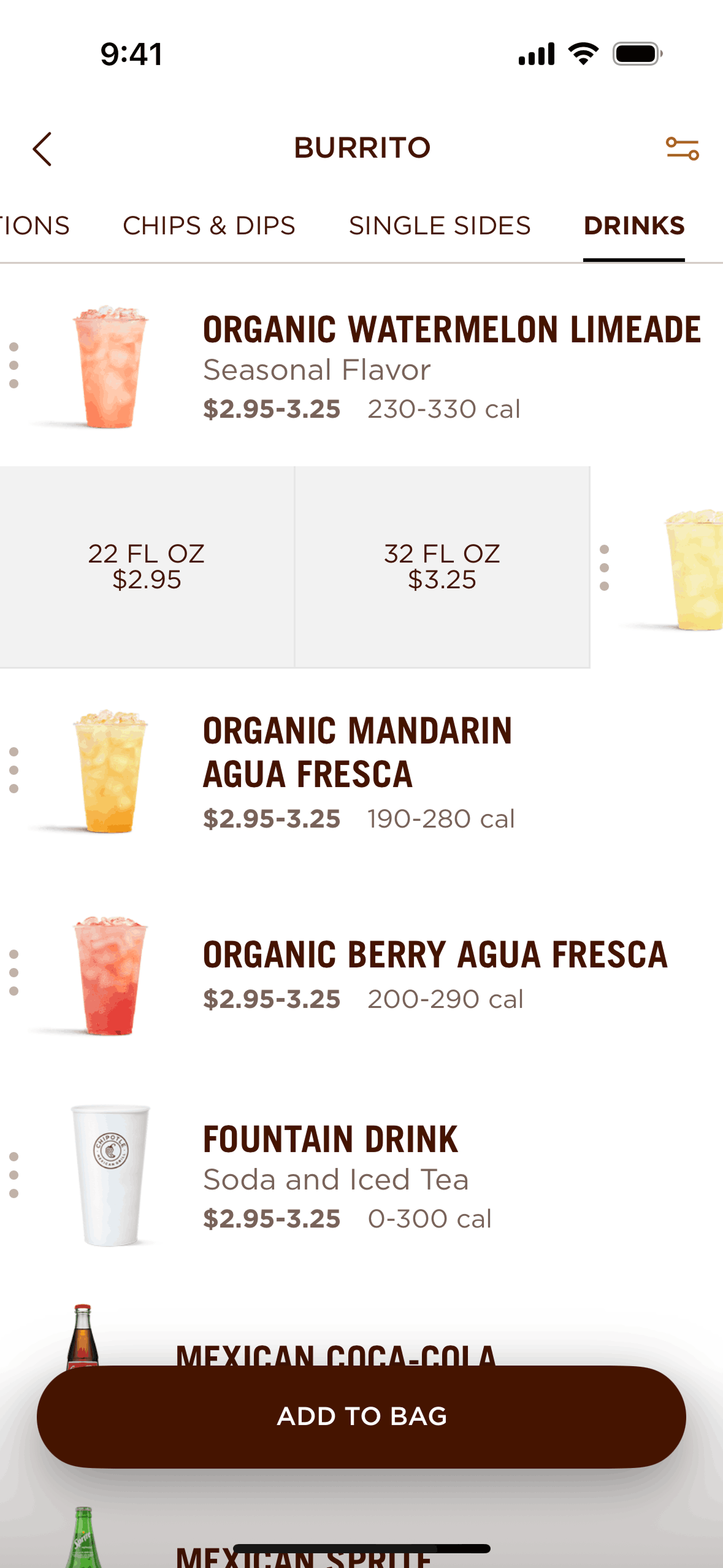
Task: Tap Add to Bag
Action: click(x=361, y=1416)
